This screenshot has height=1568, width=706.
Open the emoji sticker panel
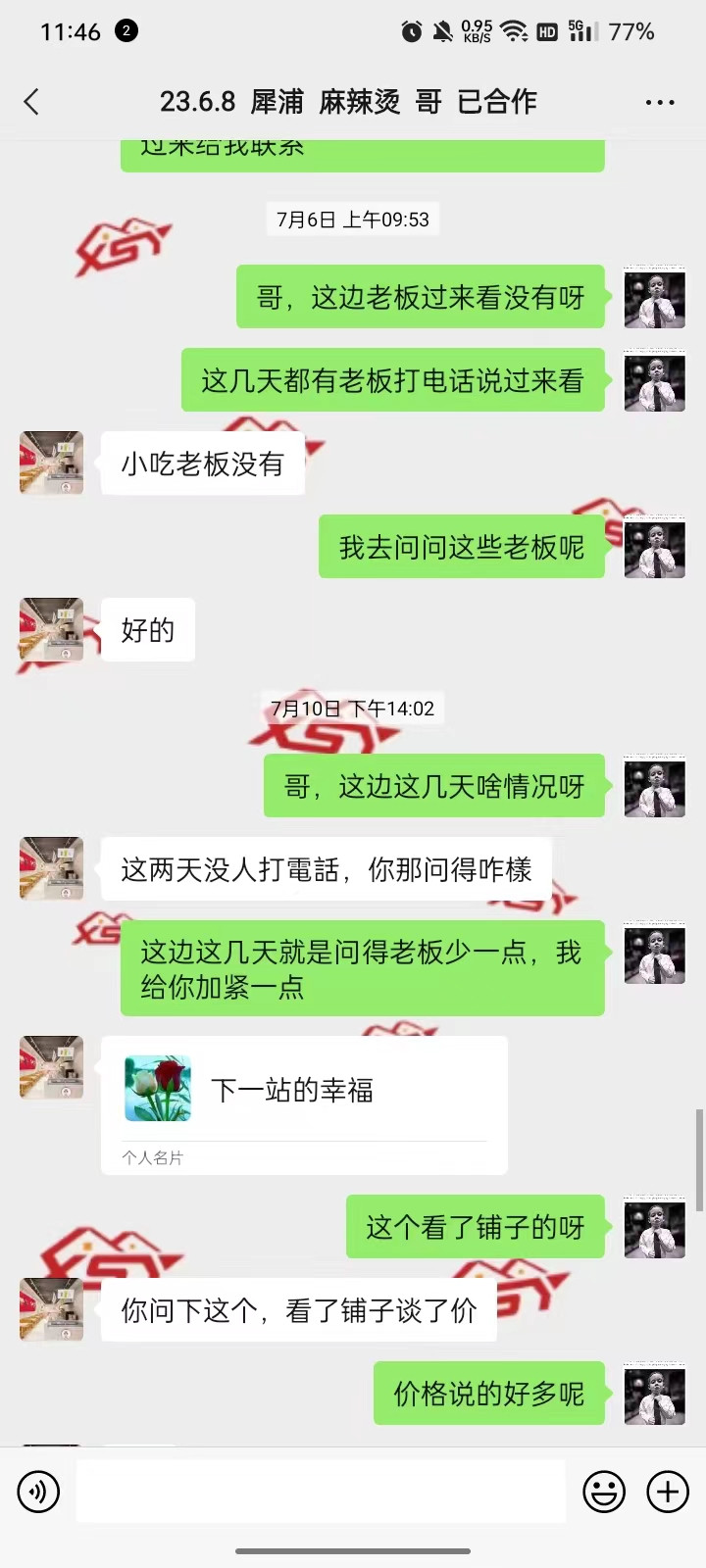click(604, 1492)
